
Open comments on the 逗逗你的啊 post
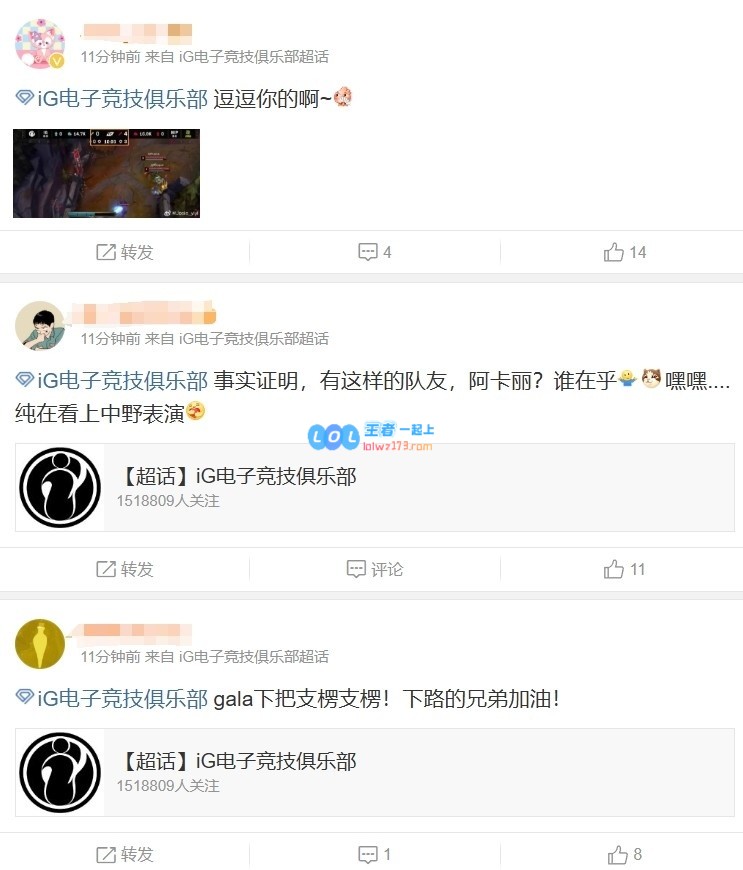coord(374,252)
